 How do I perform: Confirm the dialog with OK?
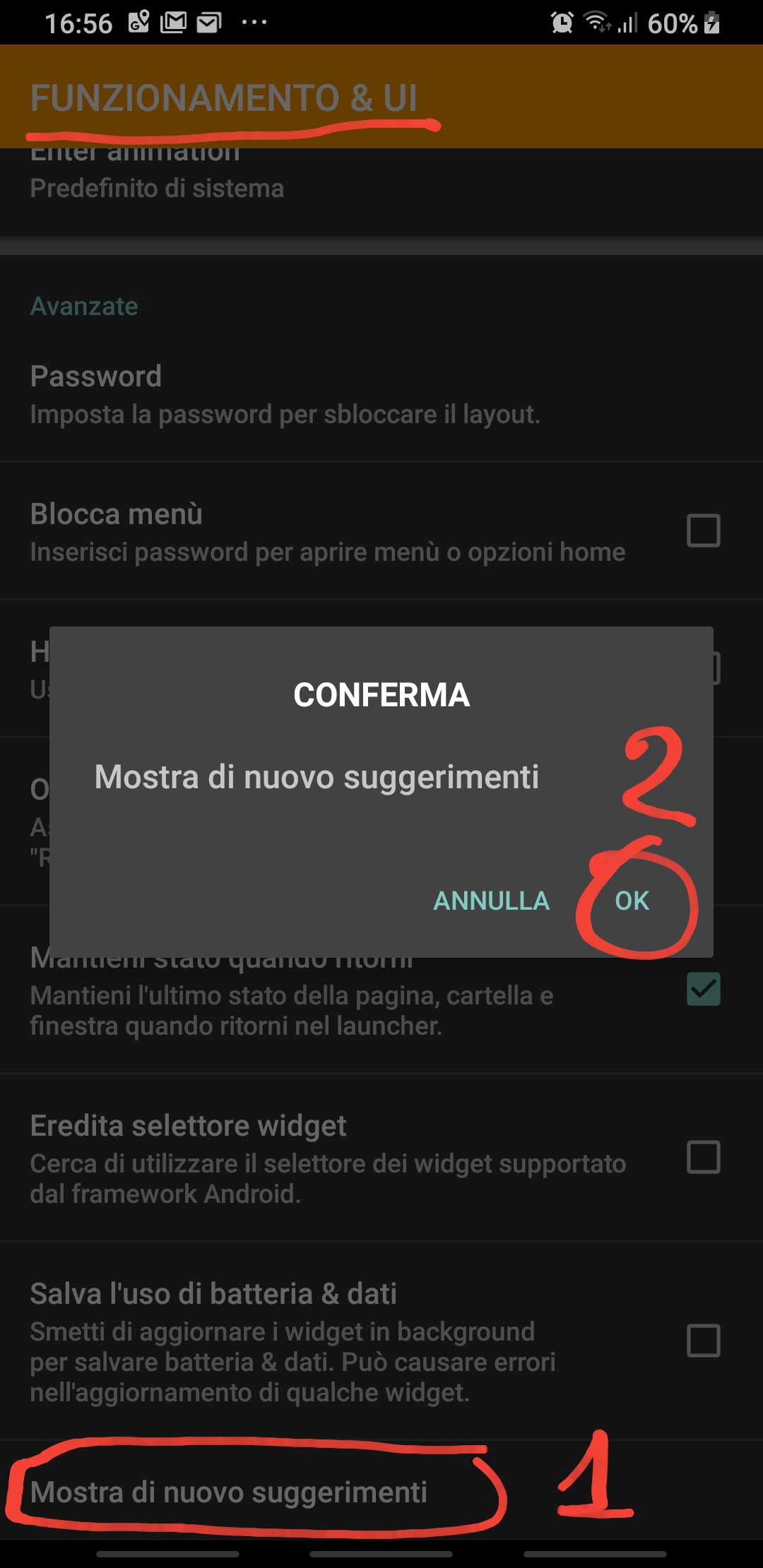tap(632, 901)
